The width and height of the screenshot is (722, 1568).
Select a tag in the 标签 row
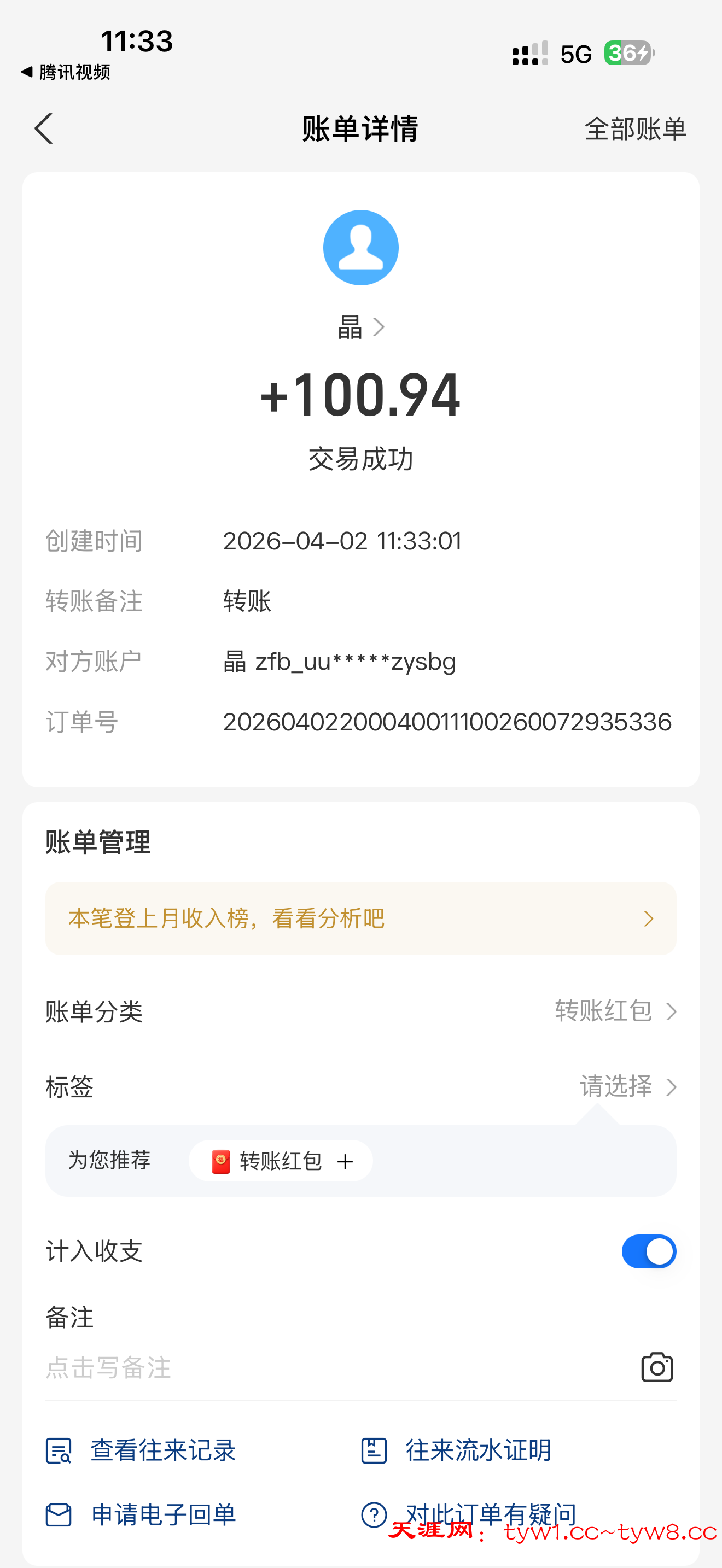[x=627, y=1086]
